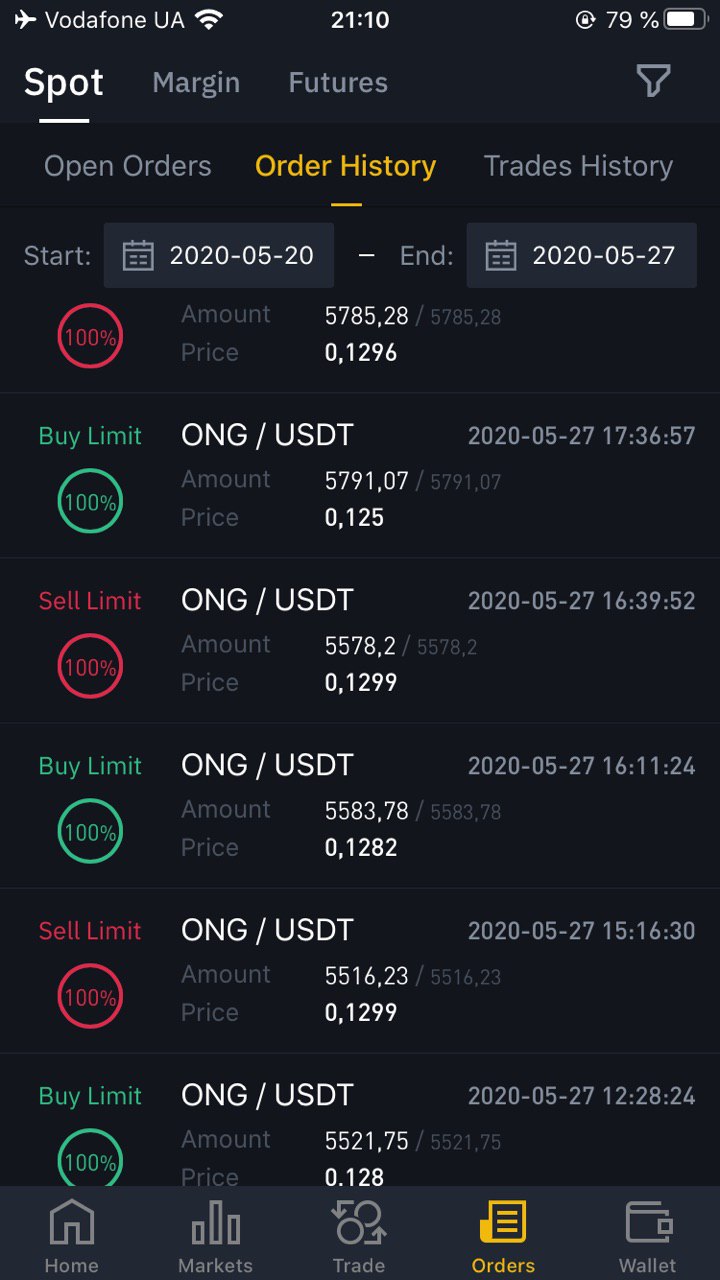The width and height of the screenshot is (720, 1280).
Task: Open the Sell Limit order from 16:39:52
Action: point(360,641)
